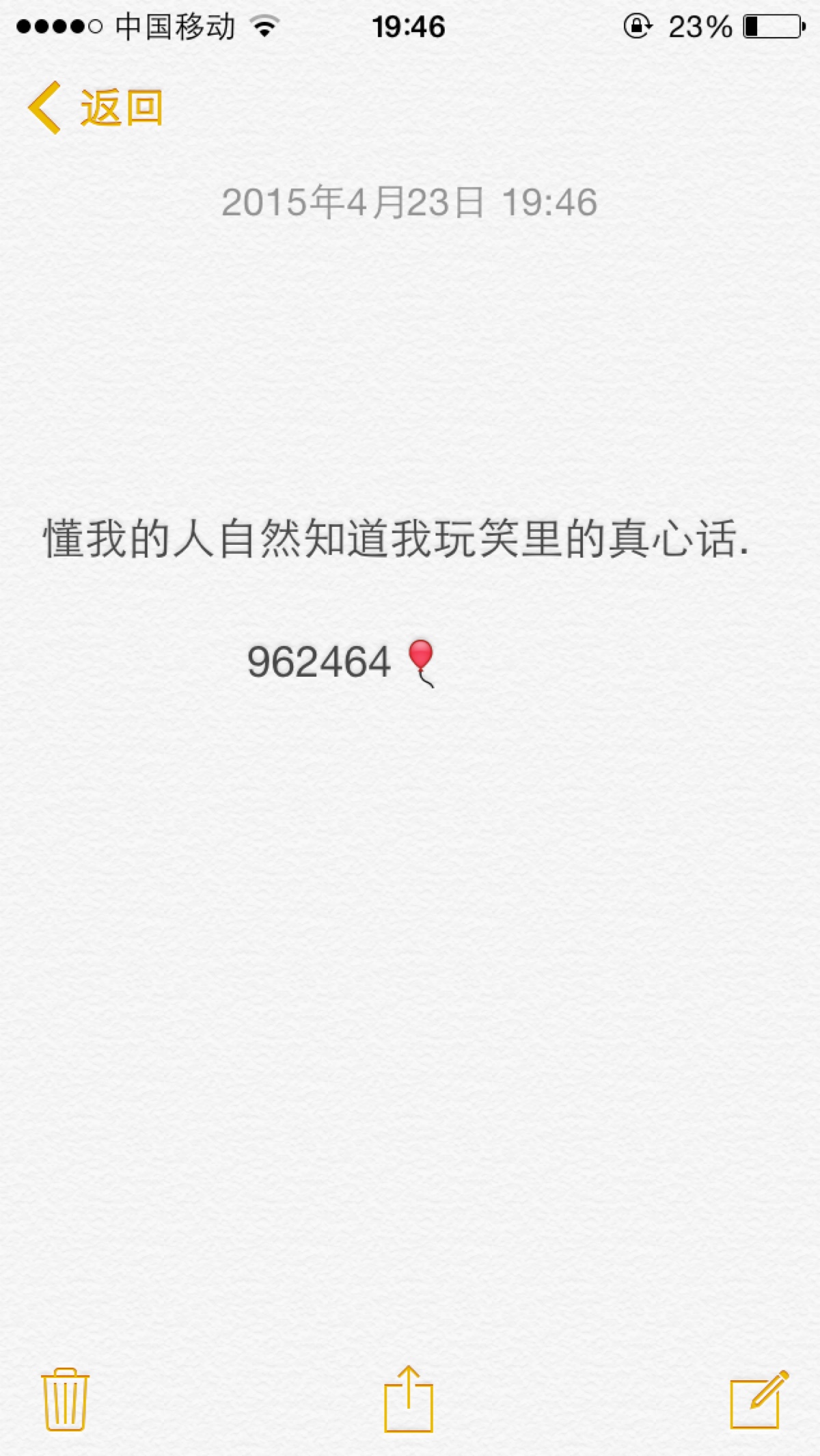Compose a new note
820x1456 pixels.
[758, 1399]
